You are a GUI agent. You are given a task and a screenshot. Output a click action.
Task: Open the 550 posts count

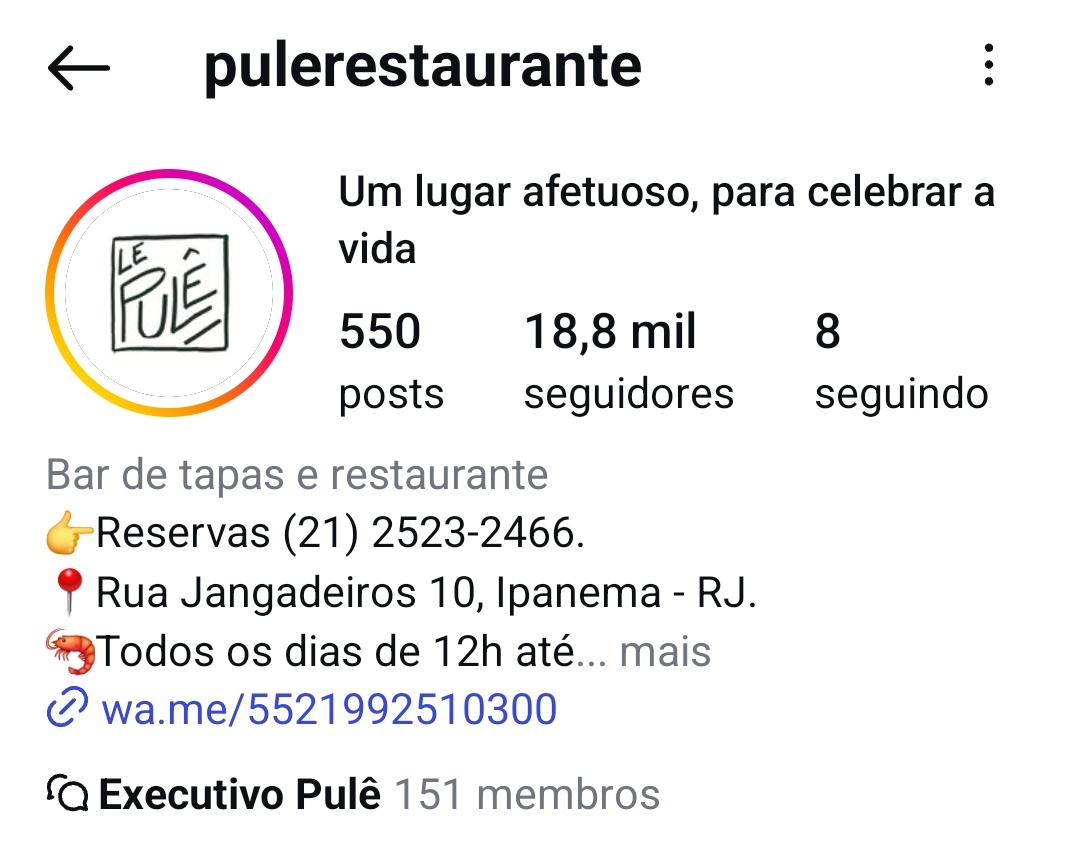(390, 361)
